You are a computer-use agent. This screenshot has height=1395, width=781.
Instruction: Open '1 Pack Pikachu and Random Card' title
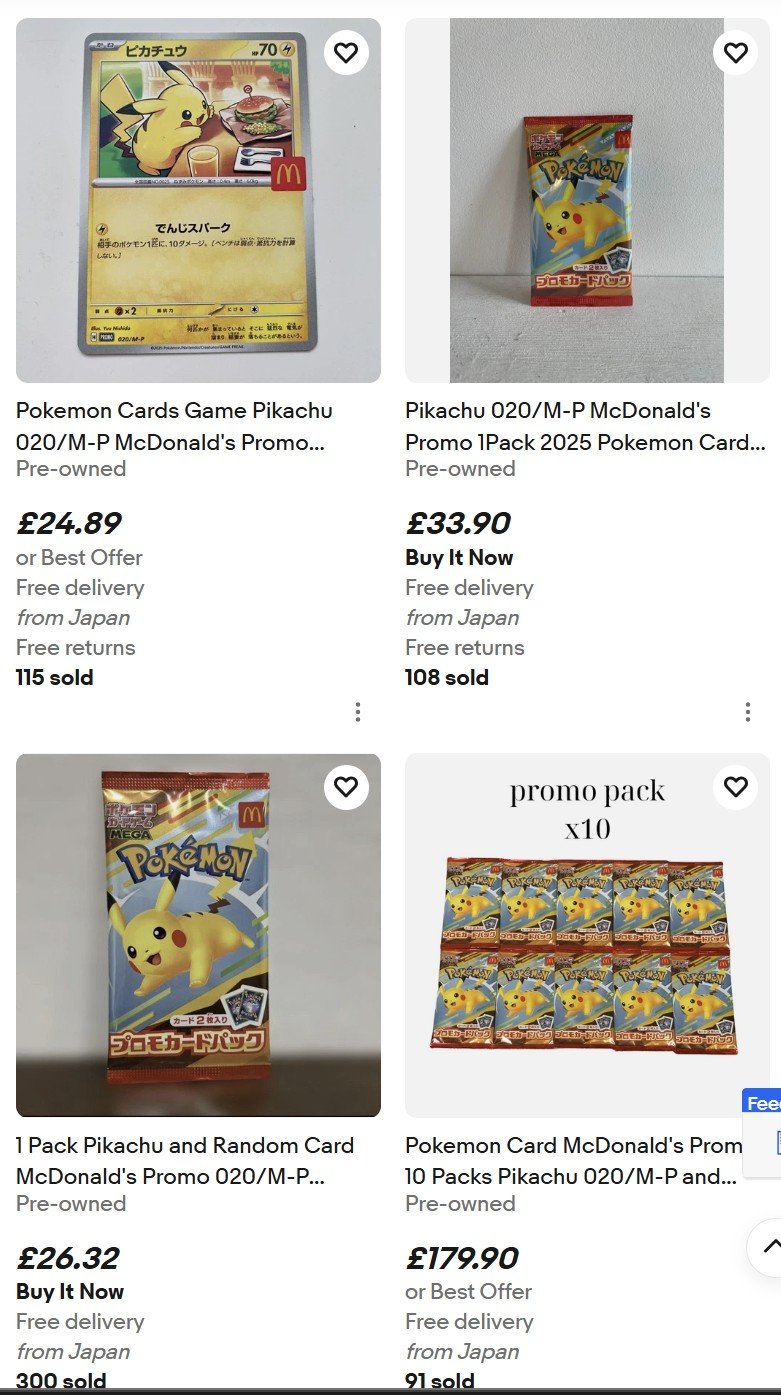click(185, 1161)
